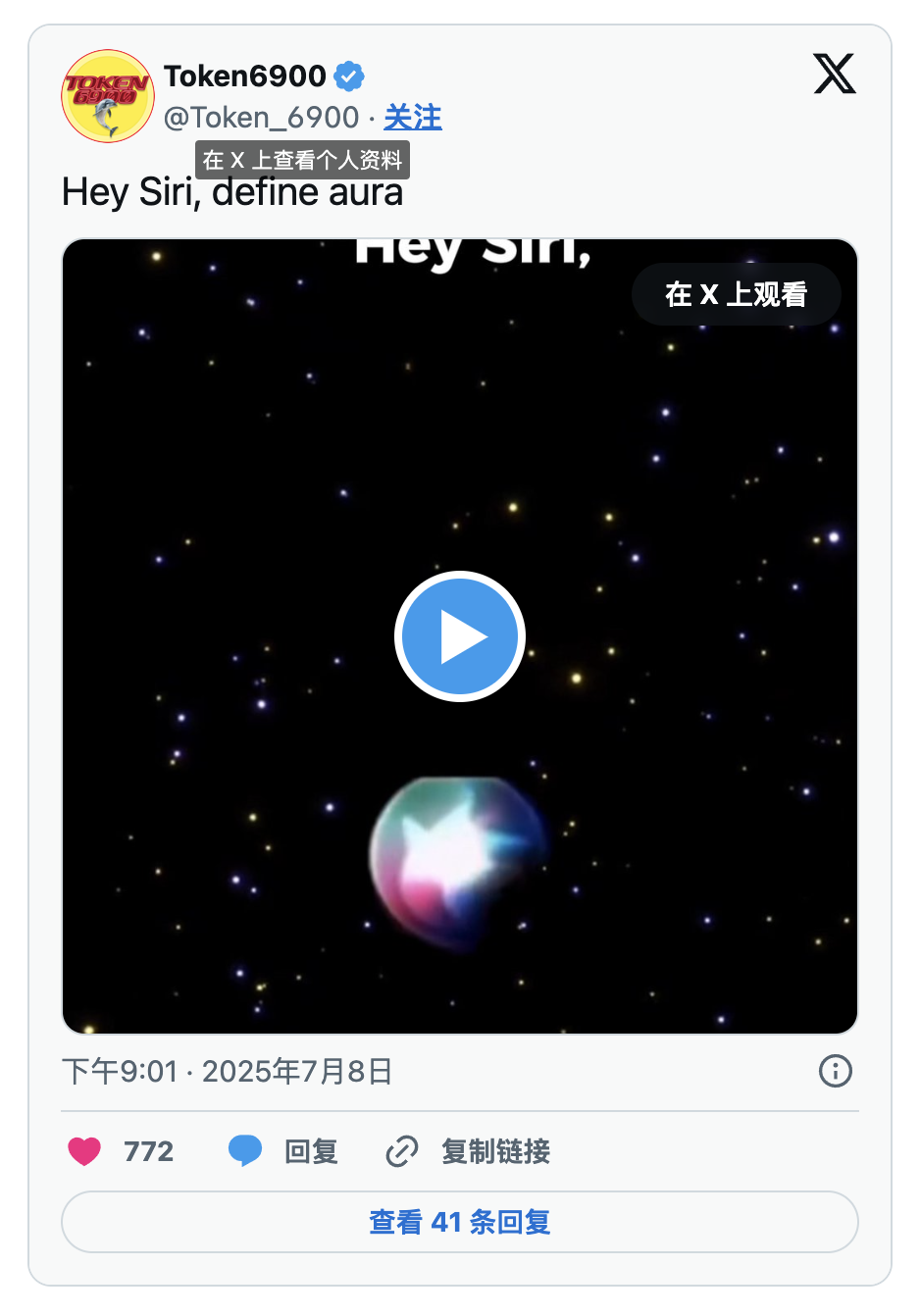Open the X logo link
920x1316 pixels.
click(834, 75)
